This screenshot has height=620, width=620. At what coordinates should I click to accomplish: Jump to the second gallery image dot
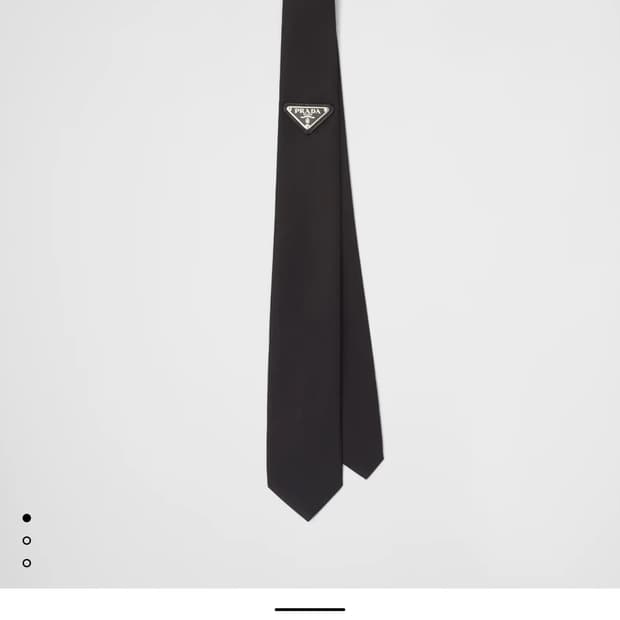27,541
